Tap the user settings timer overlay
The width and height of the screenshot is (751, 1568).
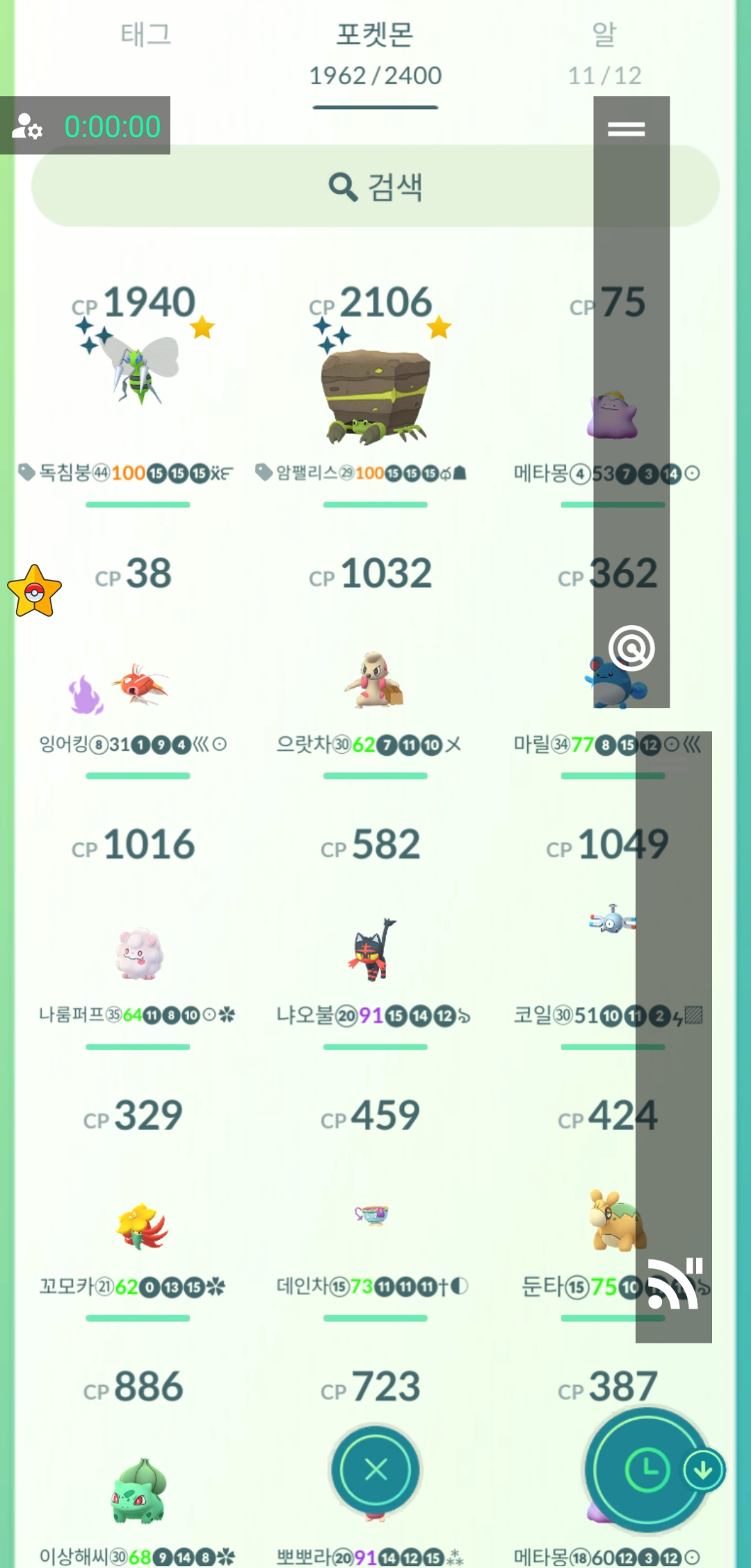[85, 126]
